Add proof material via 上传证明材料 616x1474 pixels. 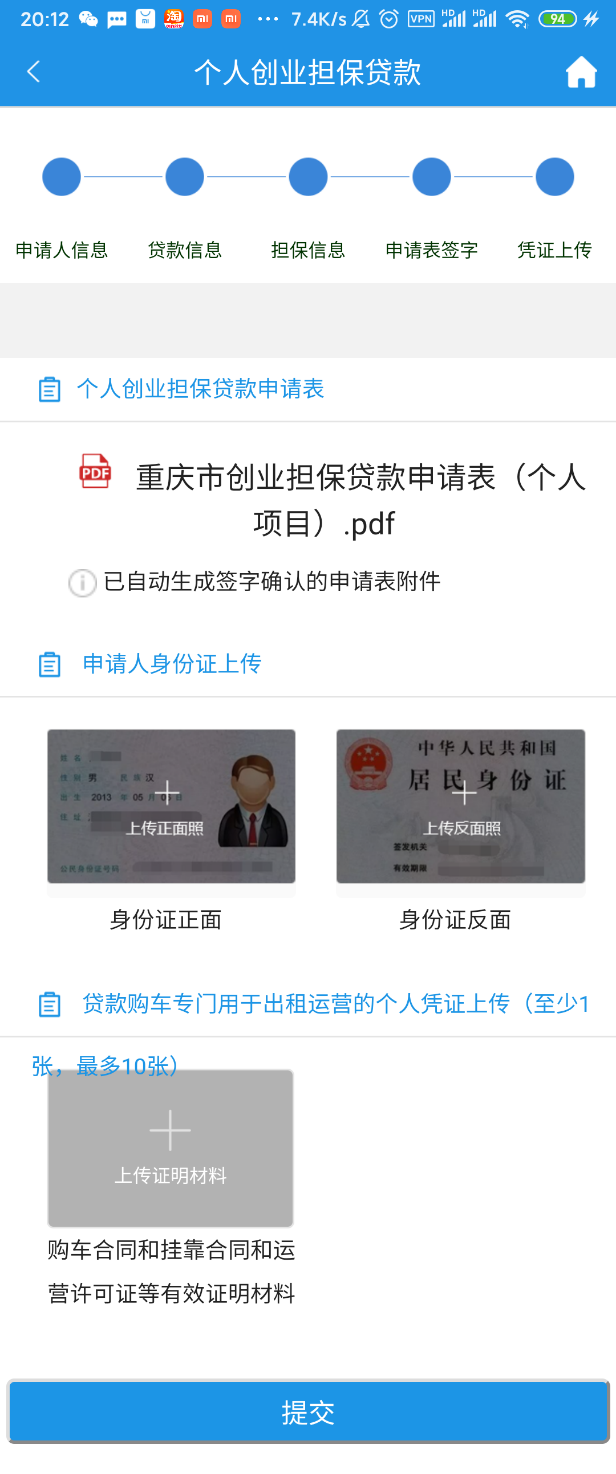click(171, 1148)
